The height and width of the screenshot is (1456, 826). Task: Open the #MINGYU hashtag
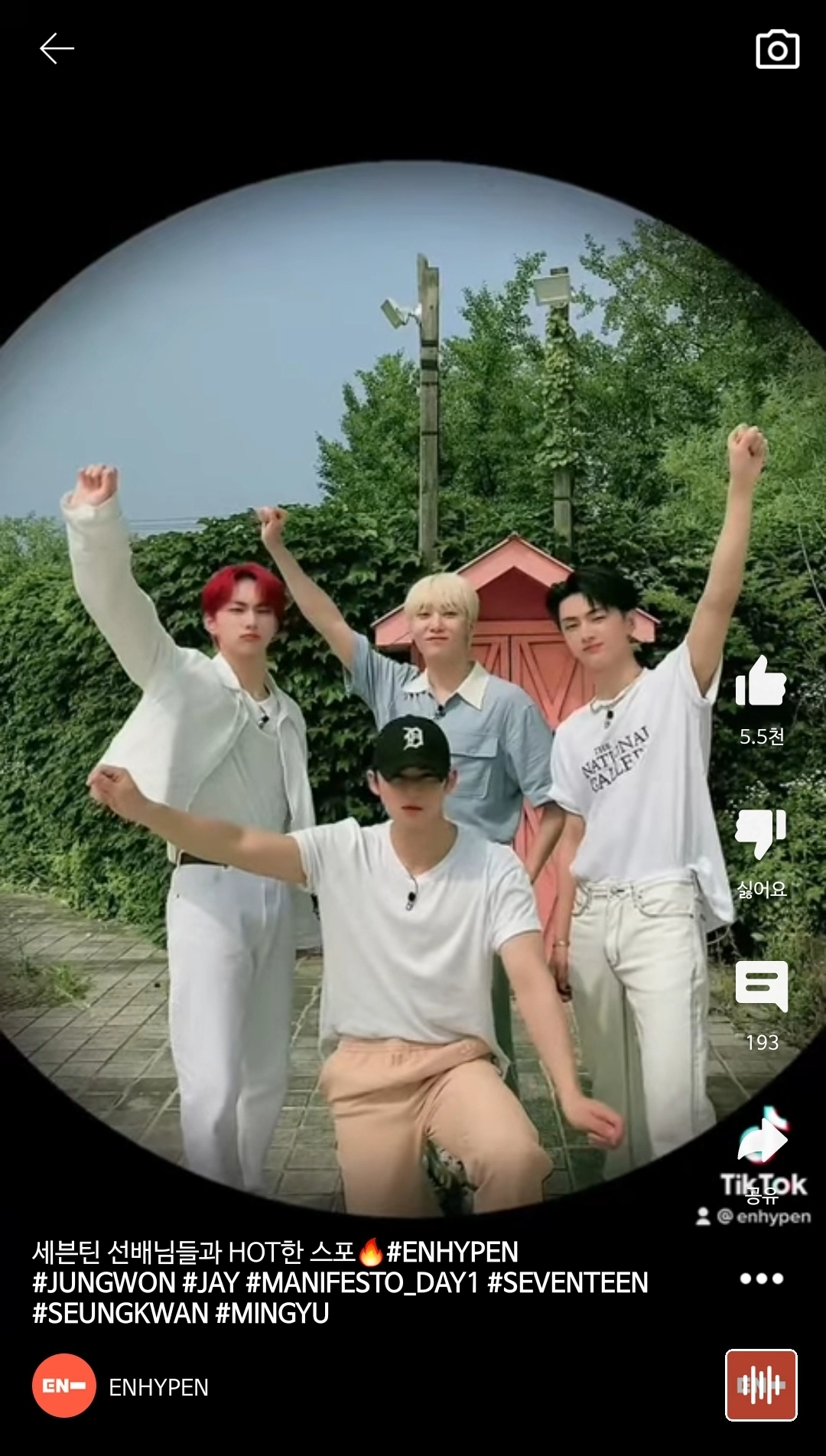click(272, 1314)
